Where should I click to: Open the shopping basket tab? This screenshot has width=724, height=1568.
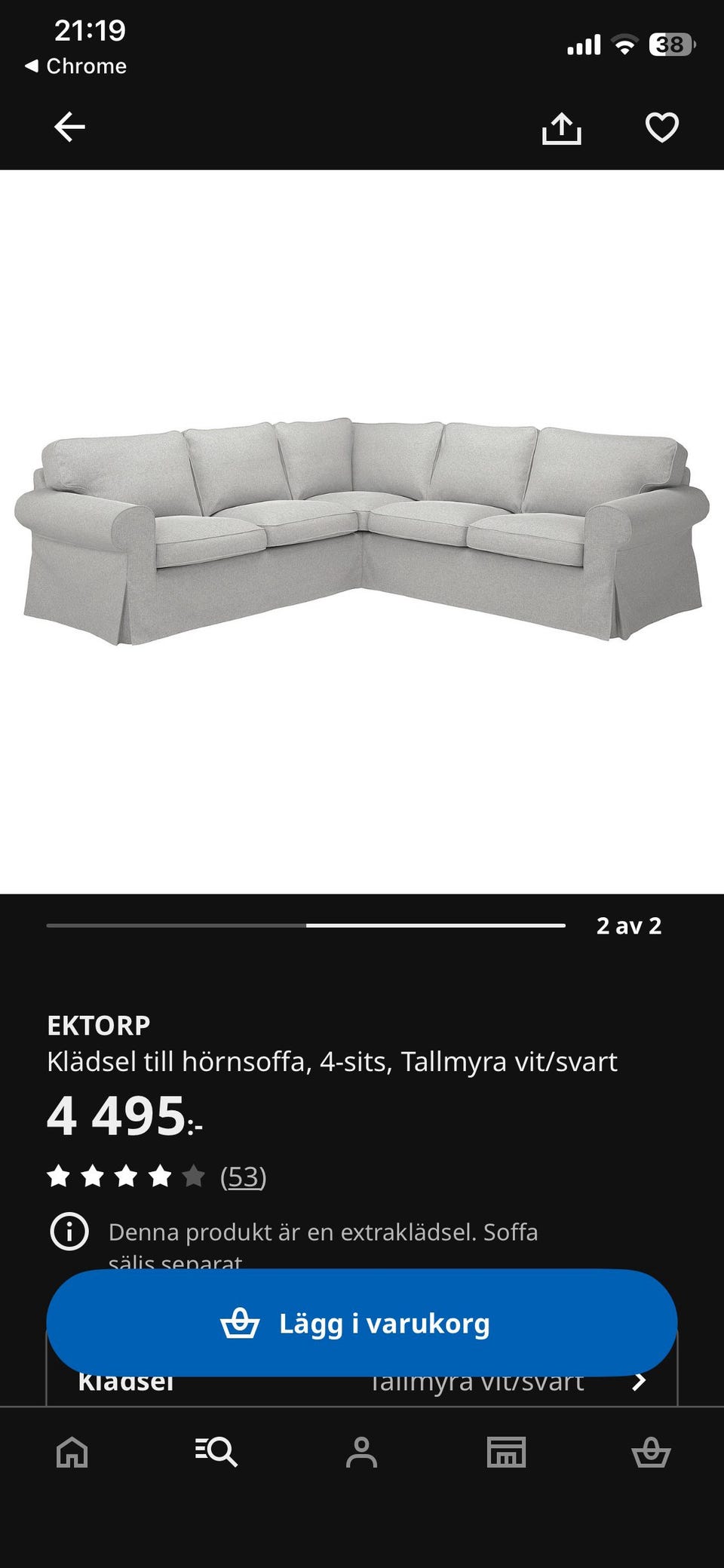click(651, 1451)
